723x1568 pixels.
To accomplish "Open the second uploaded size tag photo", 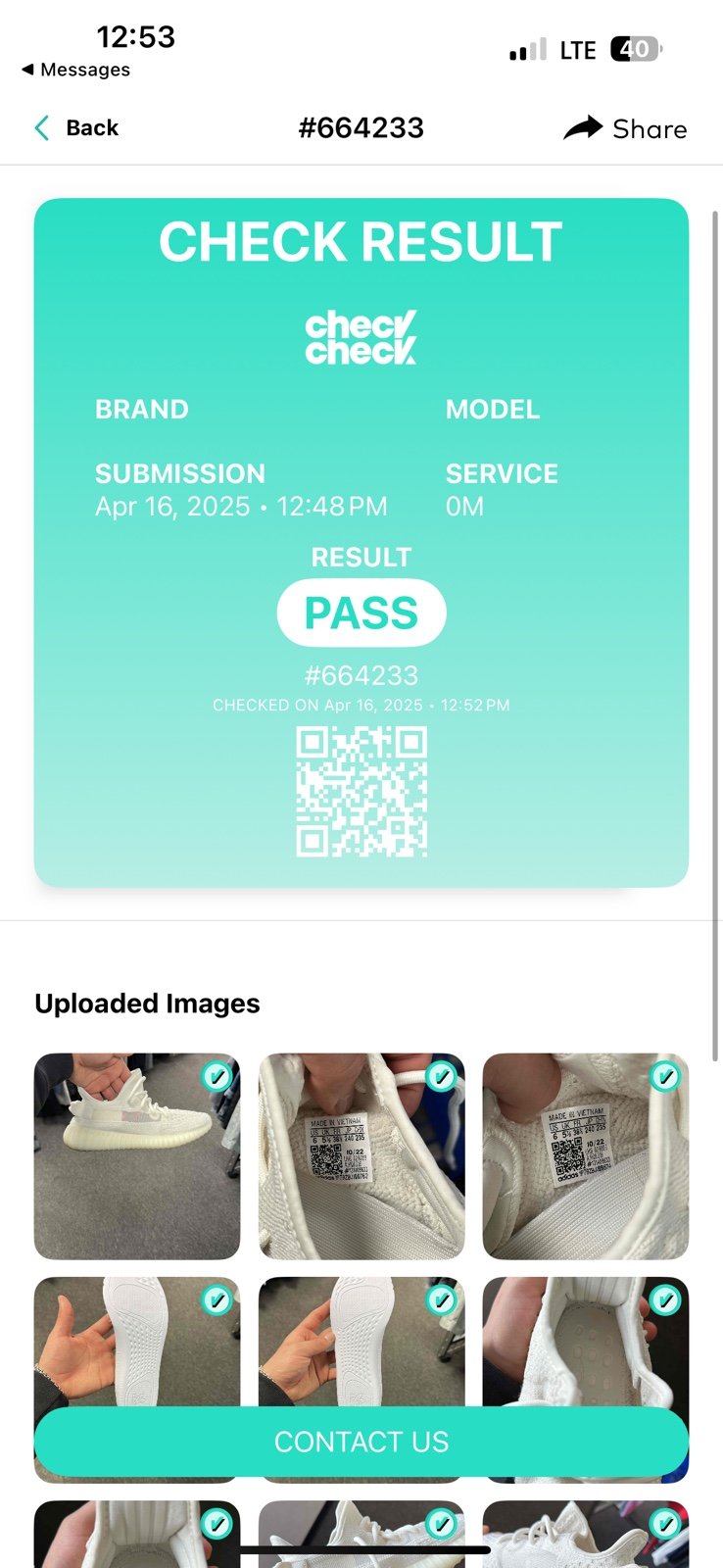I will click(x=361, y=1156).
